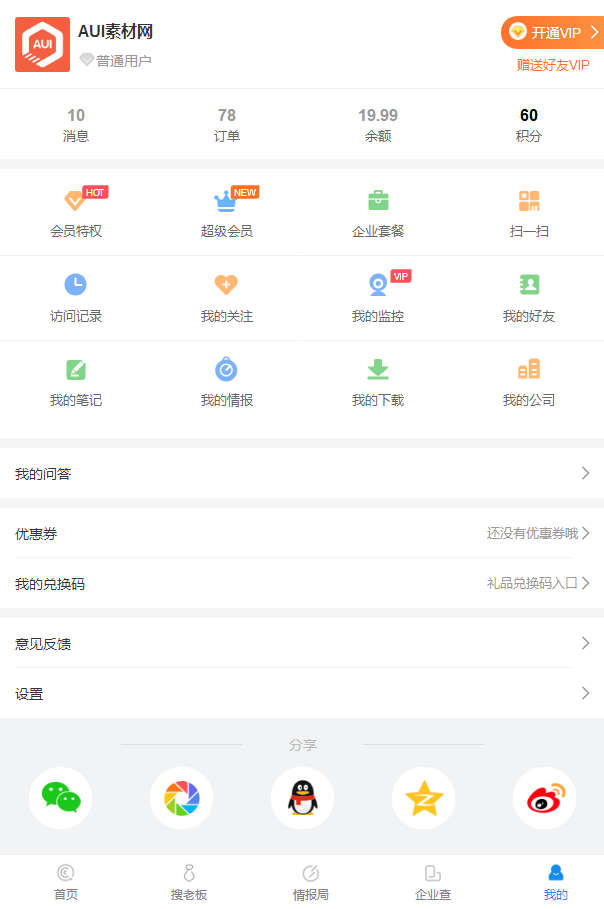Open 设置 settings row
This screenshot has height=909, width=604.
[300, 694]
